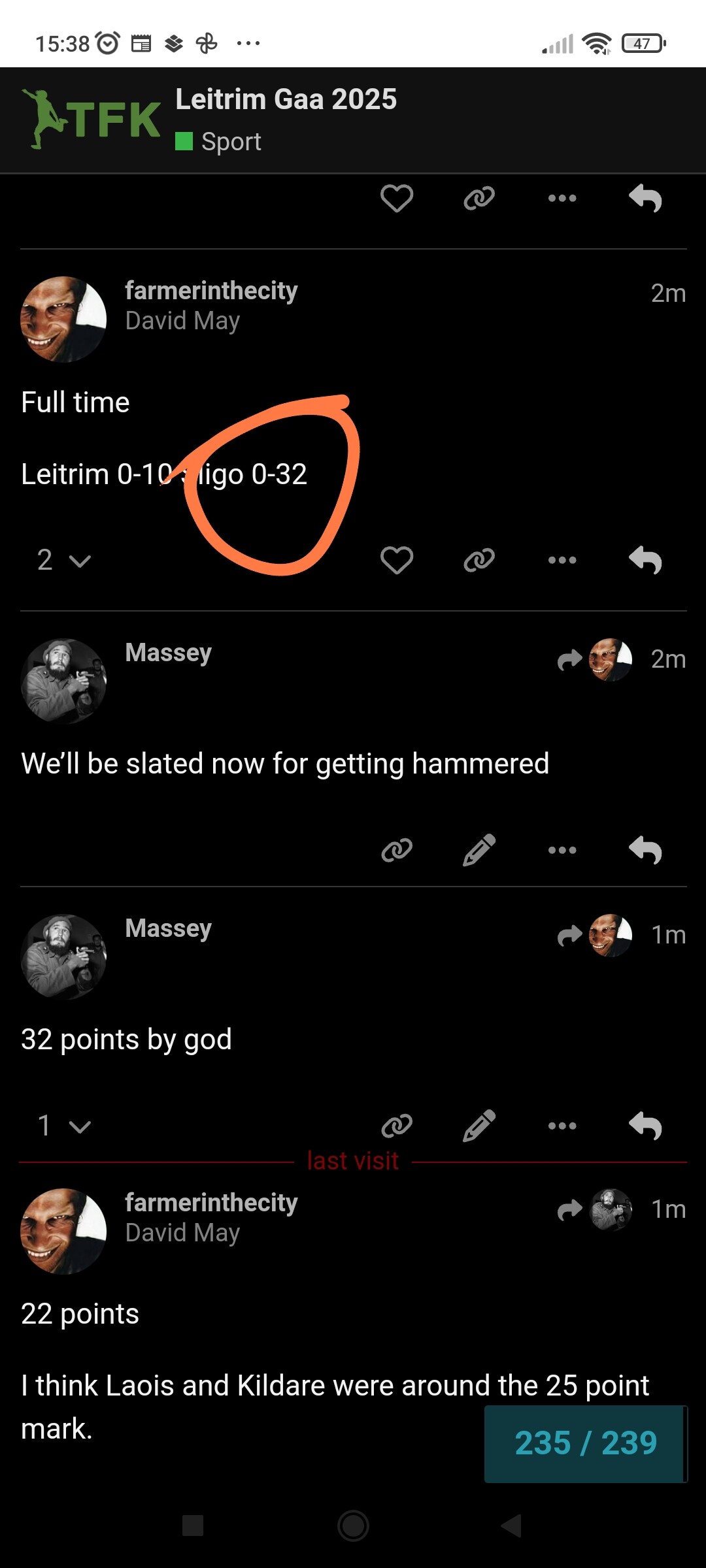
Task: Open more actions on "We'll be slated" post
Action: tap(562, 850)
